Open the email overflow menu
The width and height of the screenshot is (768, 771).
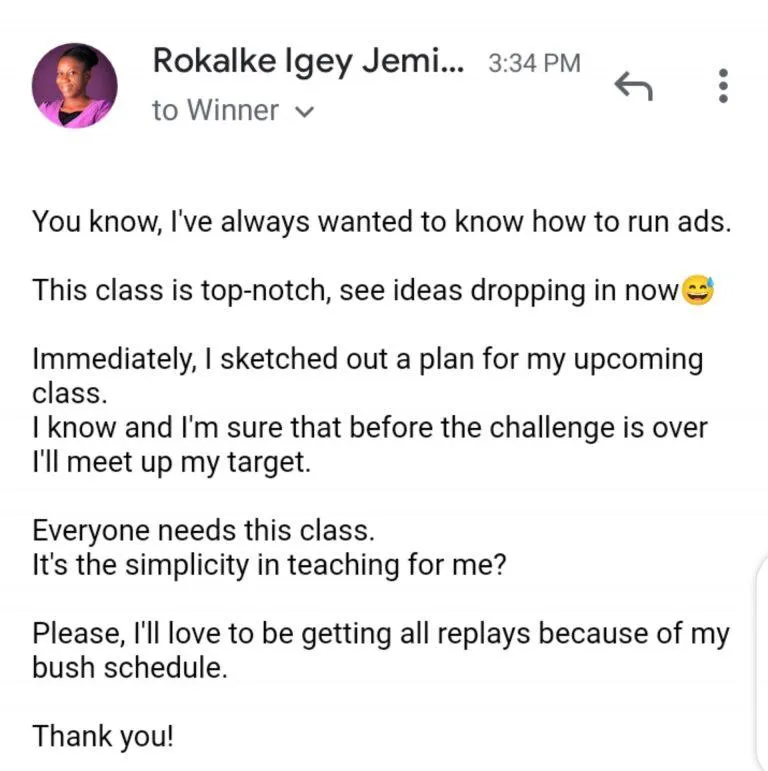[723, 86]
